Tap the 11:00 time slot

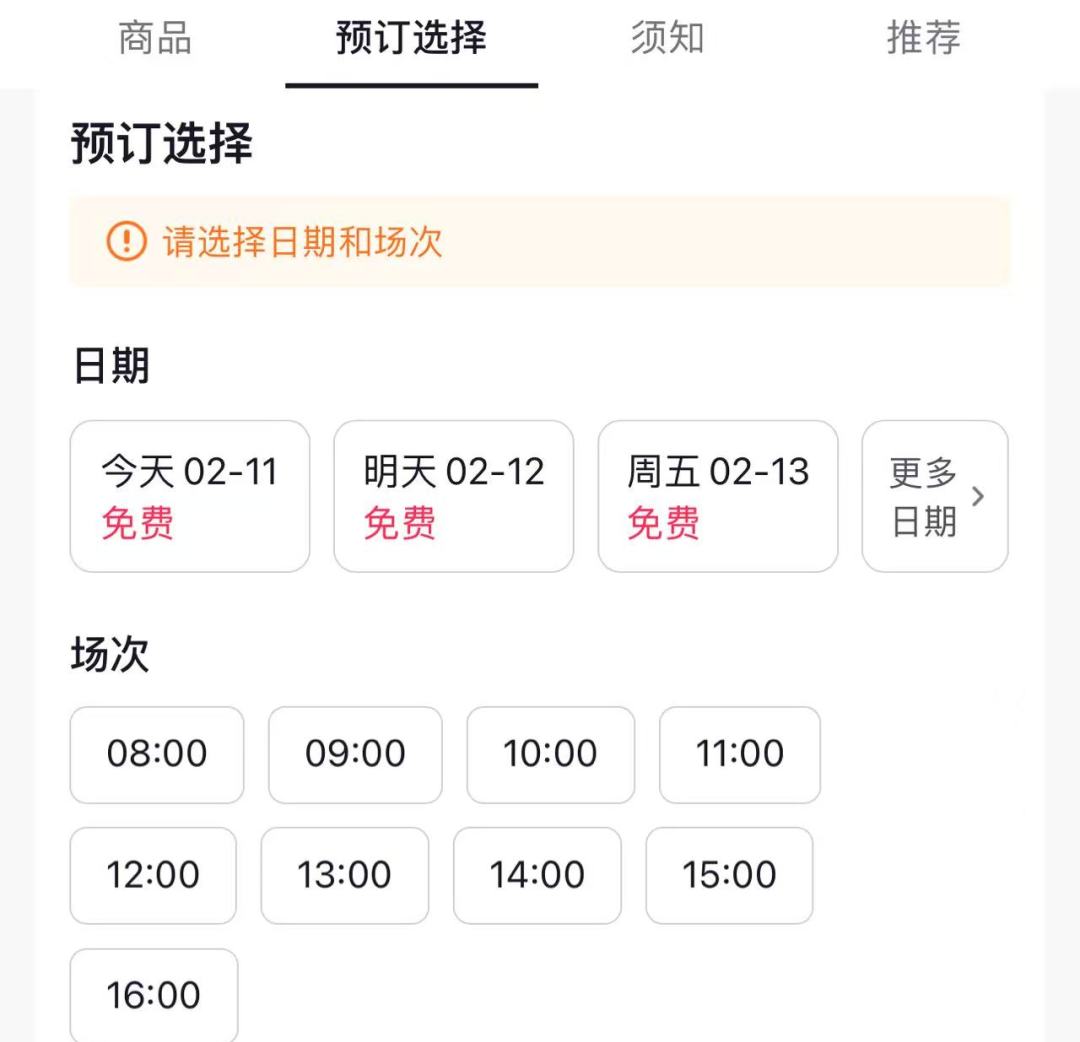[x=740, y=754]
